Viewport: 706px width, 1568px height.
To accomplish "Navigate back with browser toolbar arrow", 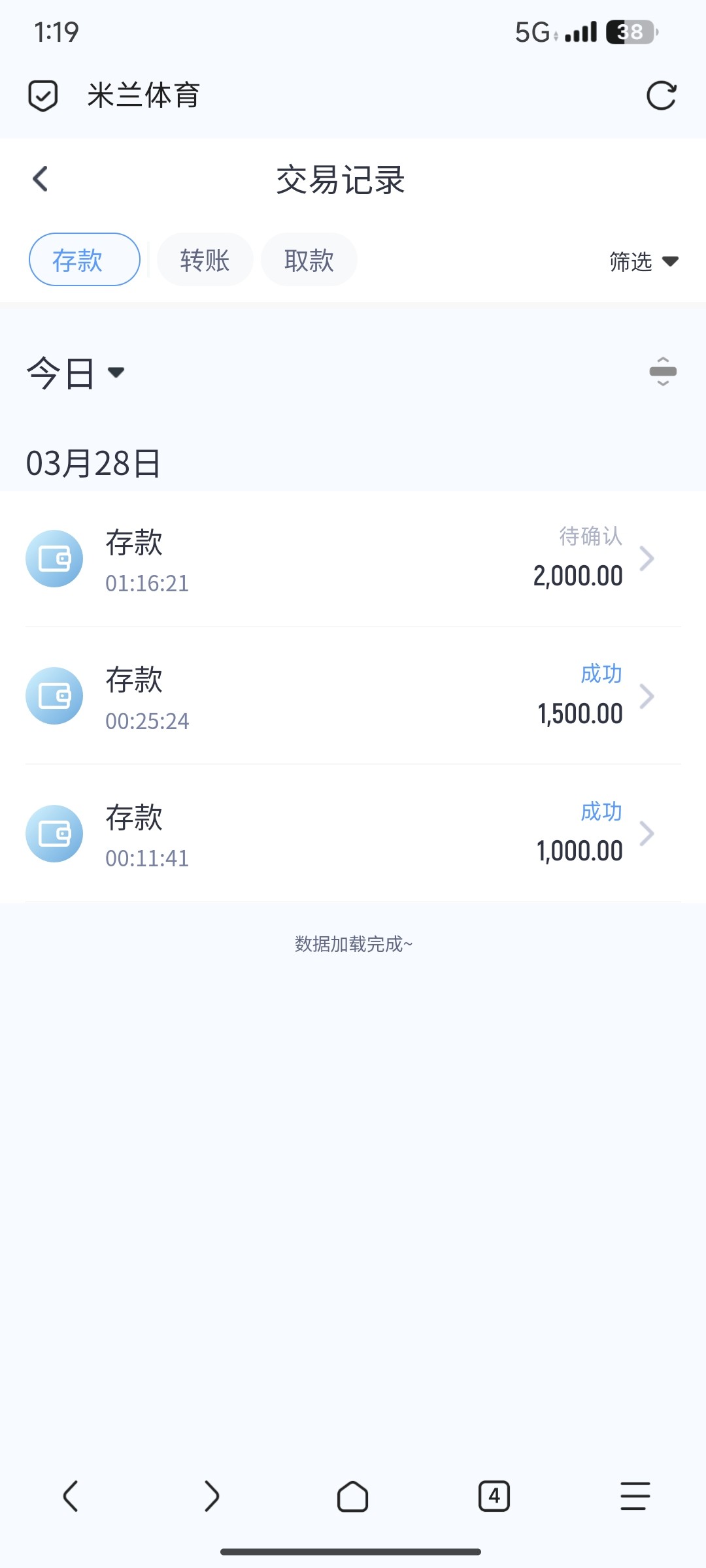I will [x=71, y=1496].
